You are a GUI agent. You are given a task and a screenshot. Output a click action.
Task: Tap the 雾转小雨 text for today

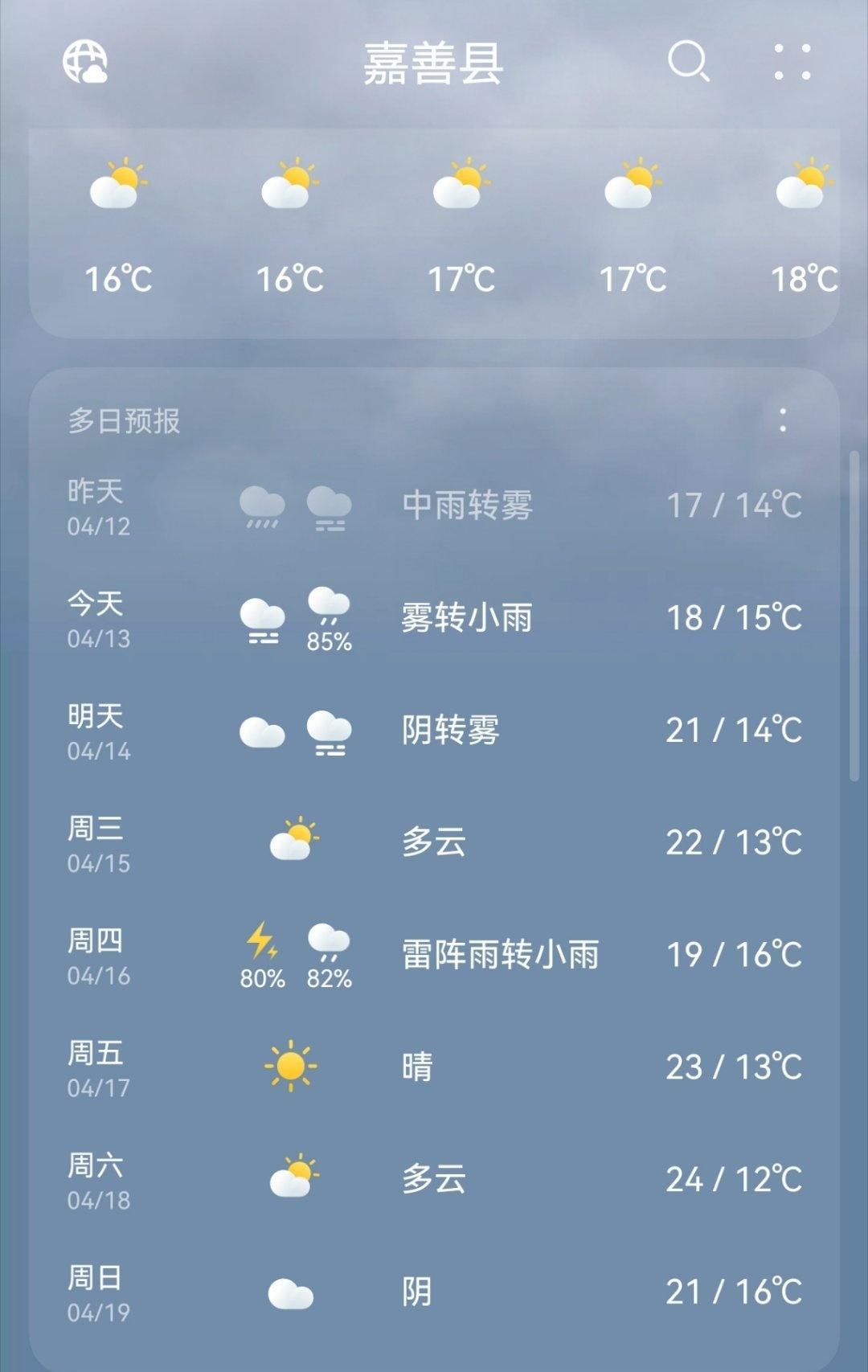465,617
